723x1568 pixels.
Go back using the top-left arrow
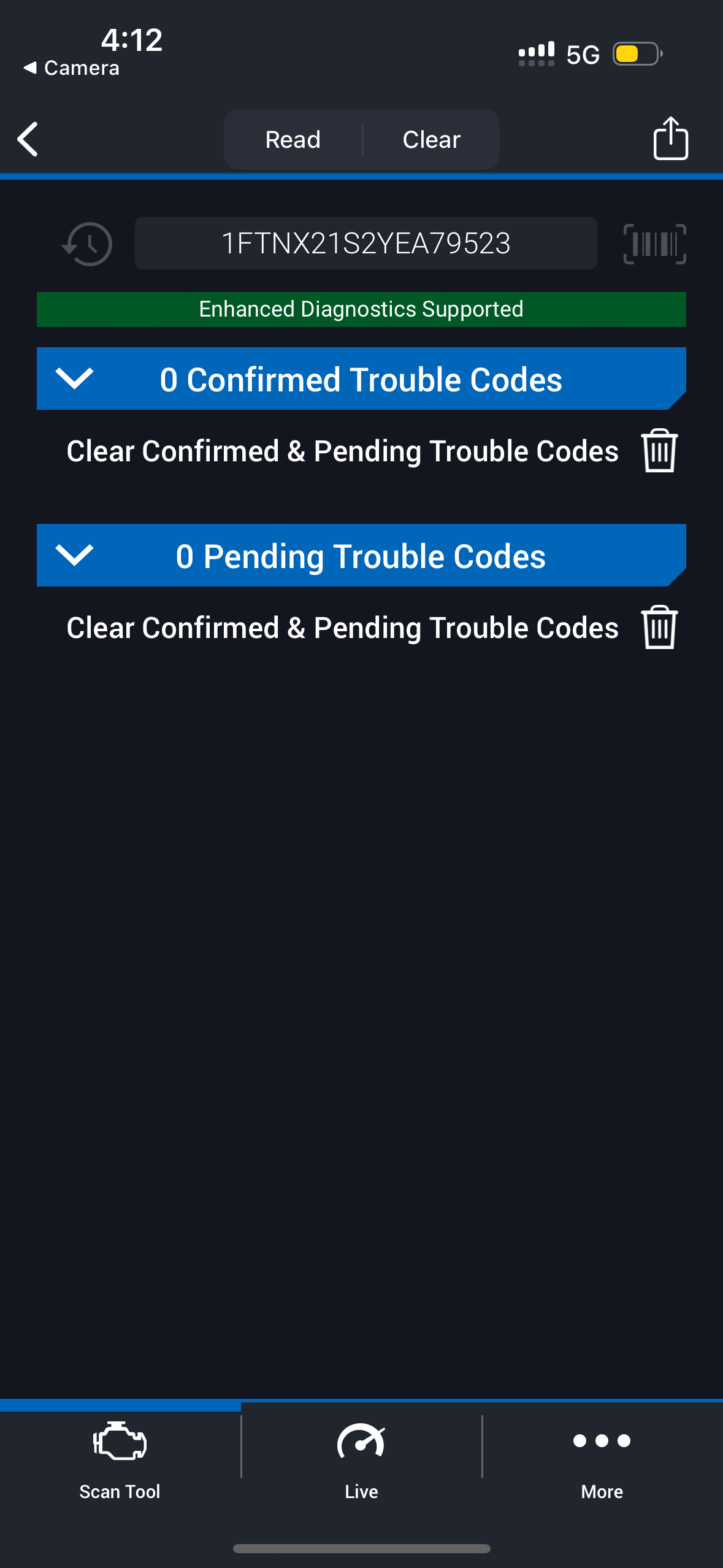pyautogui.click(x=28, y=139)
